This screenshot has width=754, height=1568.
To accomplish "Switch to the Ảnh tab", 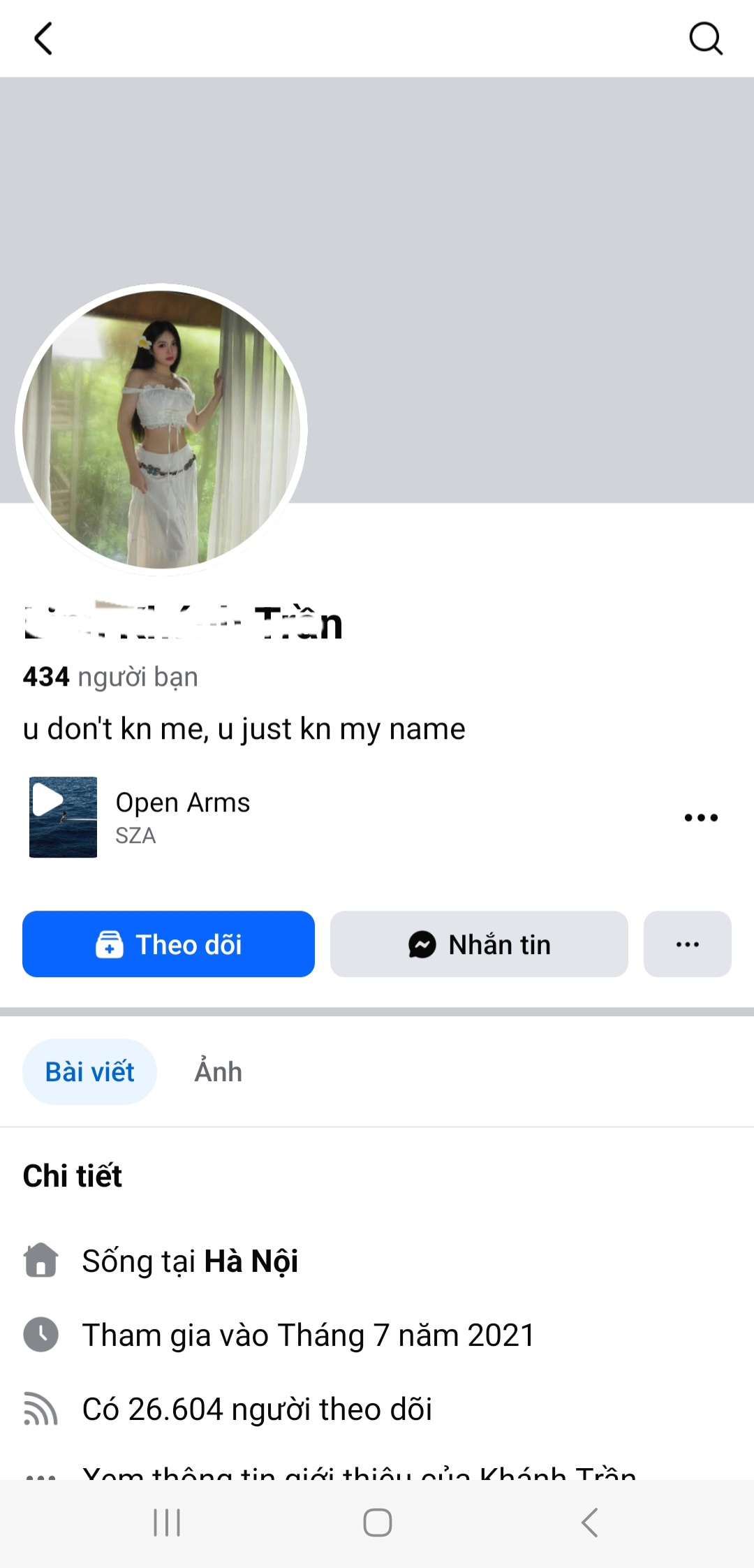I will (x=218, y=1071).
